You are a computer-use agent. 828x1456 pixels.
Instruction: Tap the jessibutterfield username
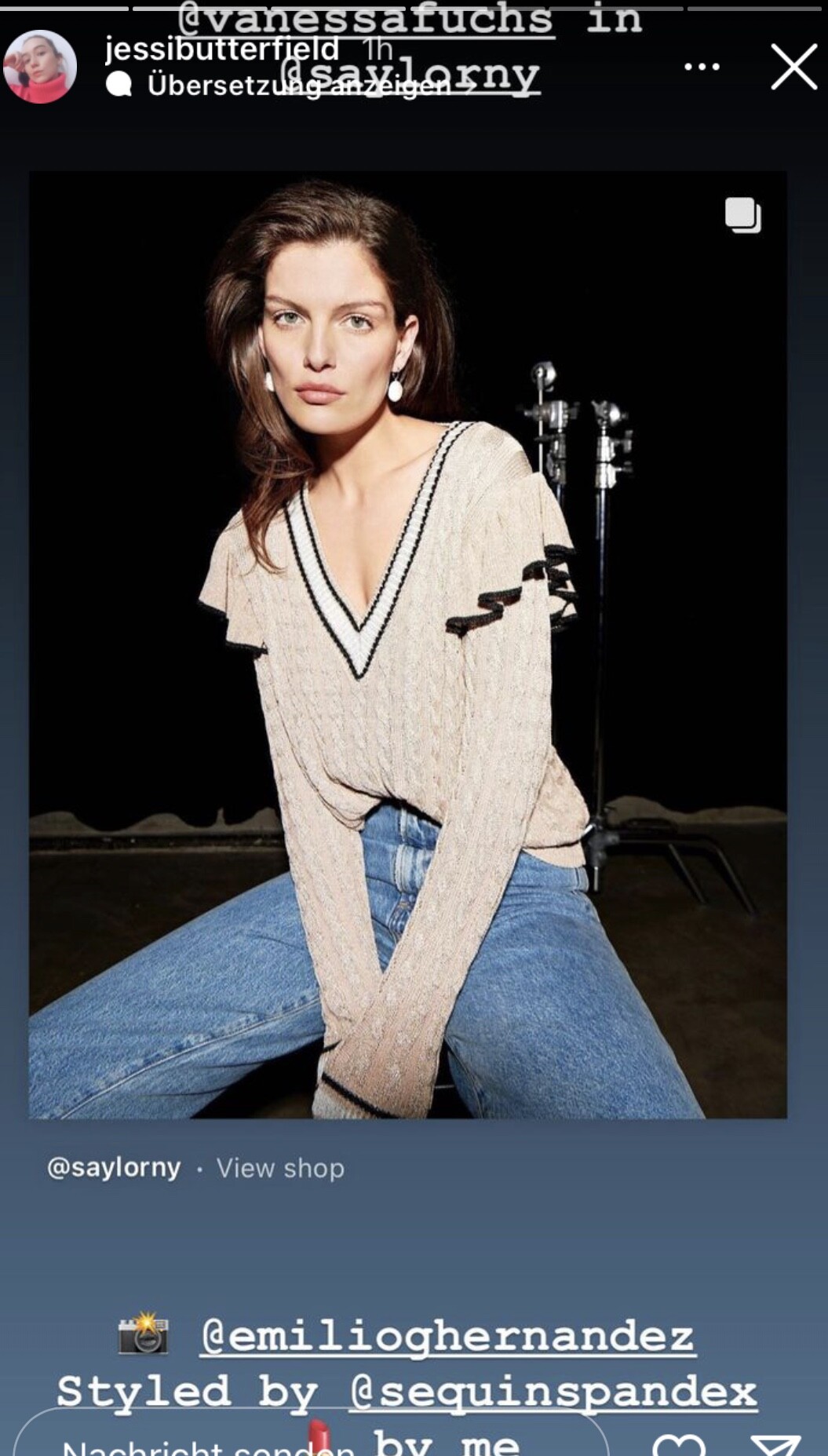(222, 49)
